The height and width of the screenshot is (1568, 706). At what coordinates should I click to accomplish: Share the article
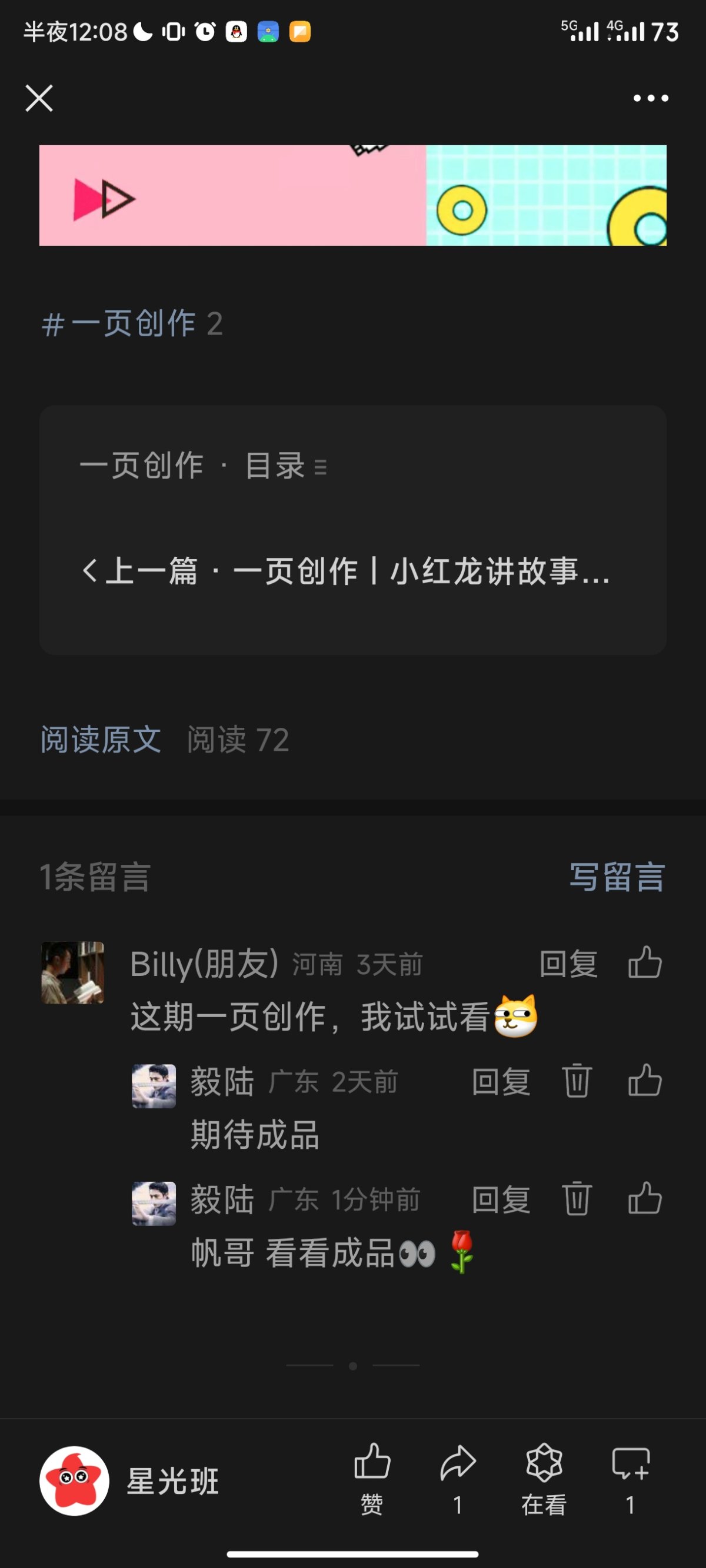pos(458,1478)
